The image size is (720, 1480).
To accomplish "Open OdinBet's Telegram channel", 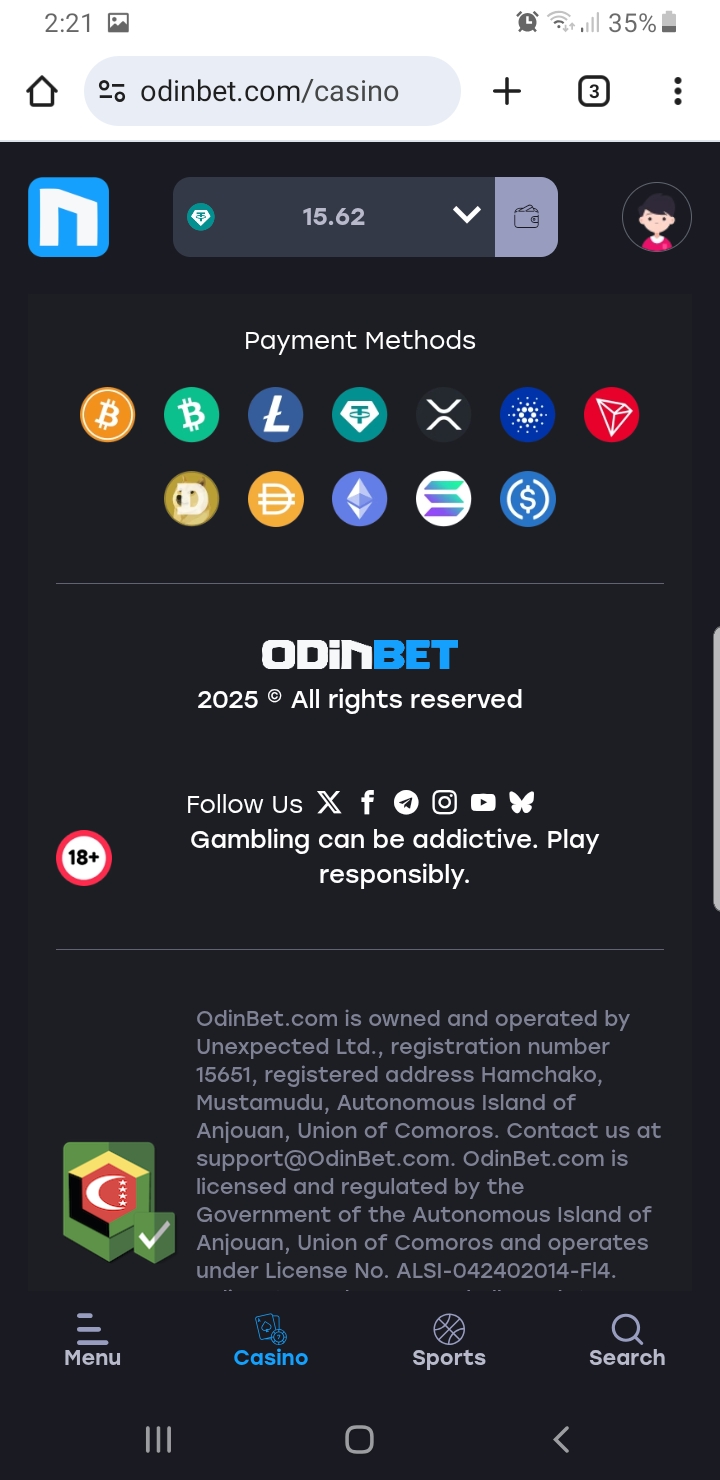I will tap(405, 802).
